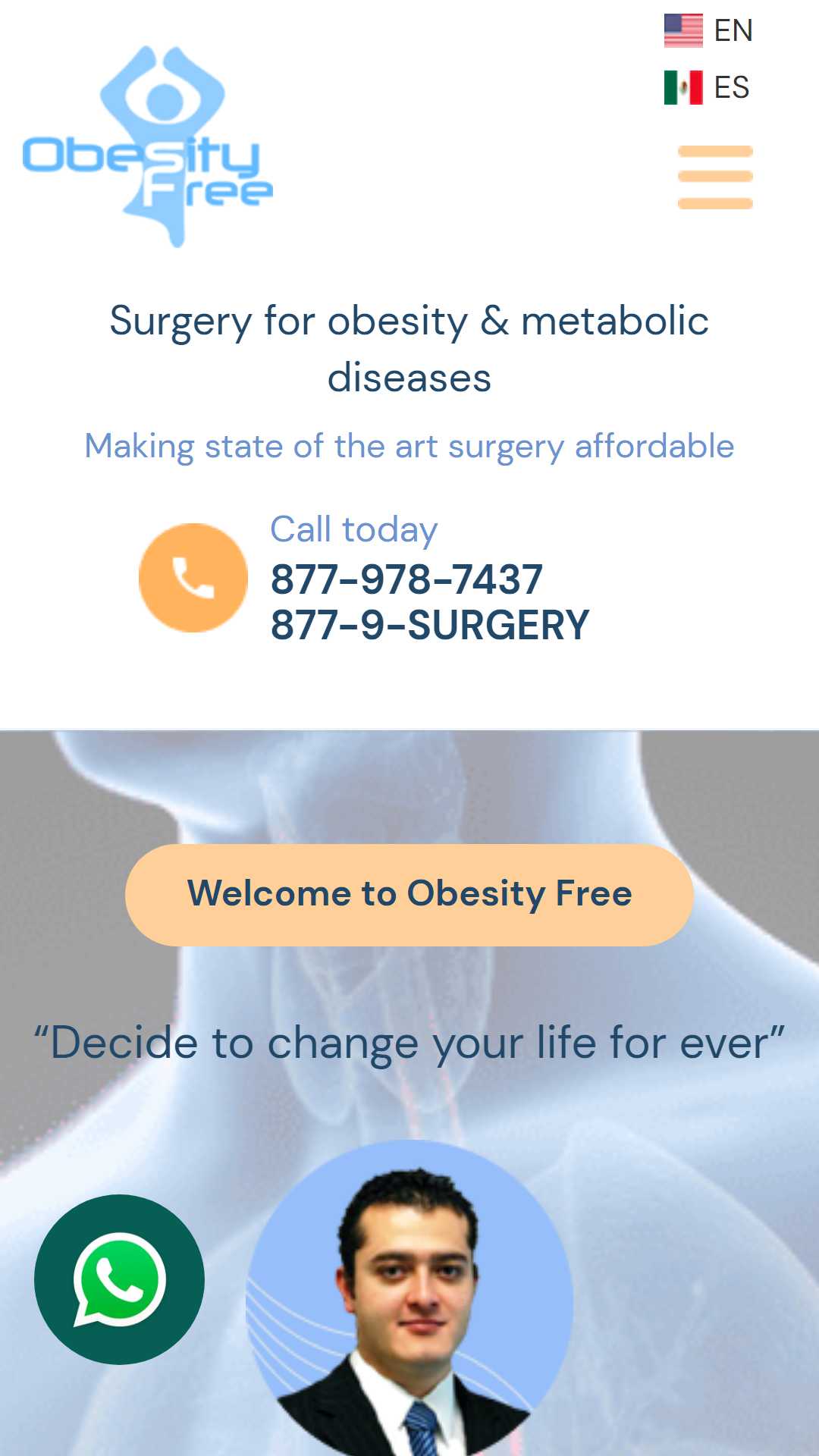Call the 877-978-7437 phone number
This screenshot has width=819, height=1456.
[x=406, y=580]
